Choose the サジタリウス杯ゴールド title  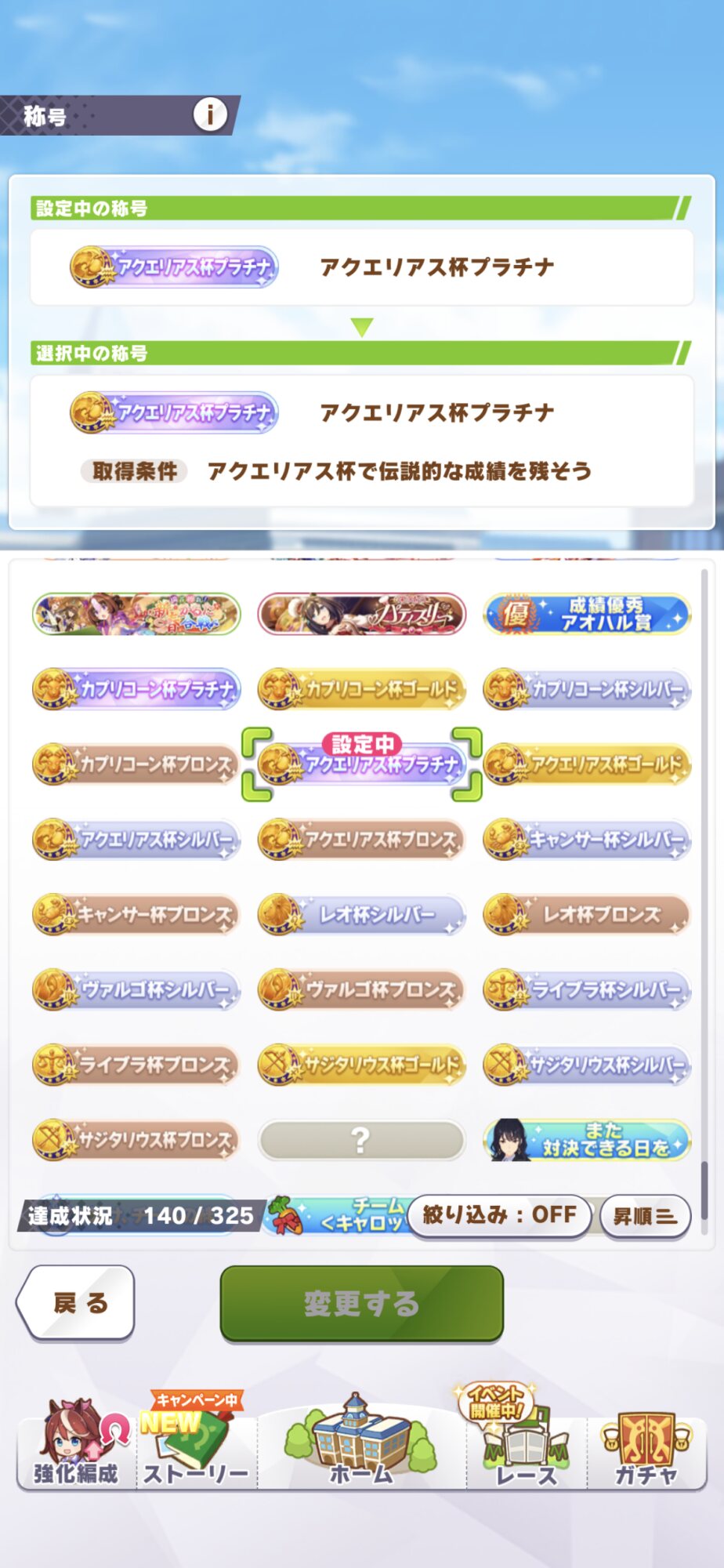click(x=362, y=1065)
